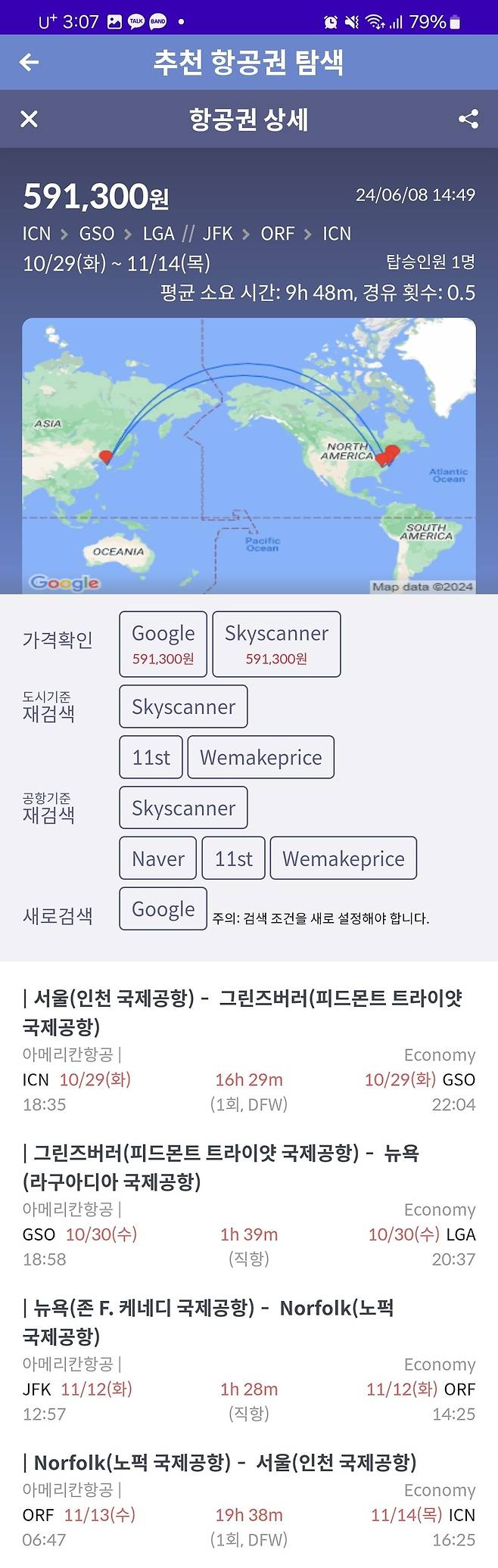Open the flight route map

[x=249, y=455]
